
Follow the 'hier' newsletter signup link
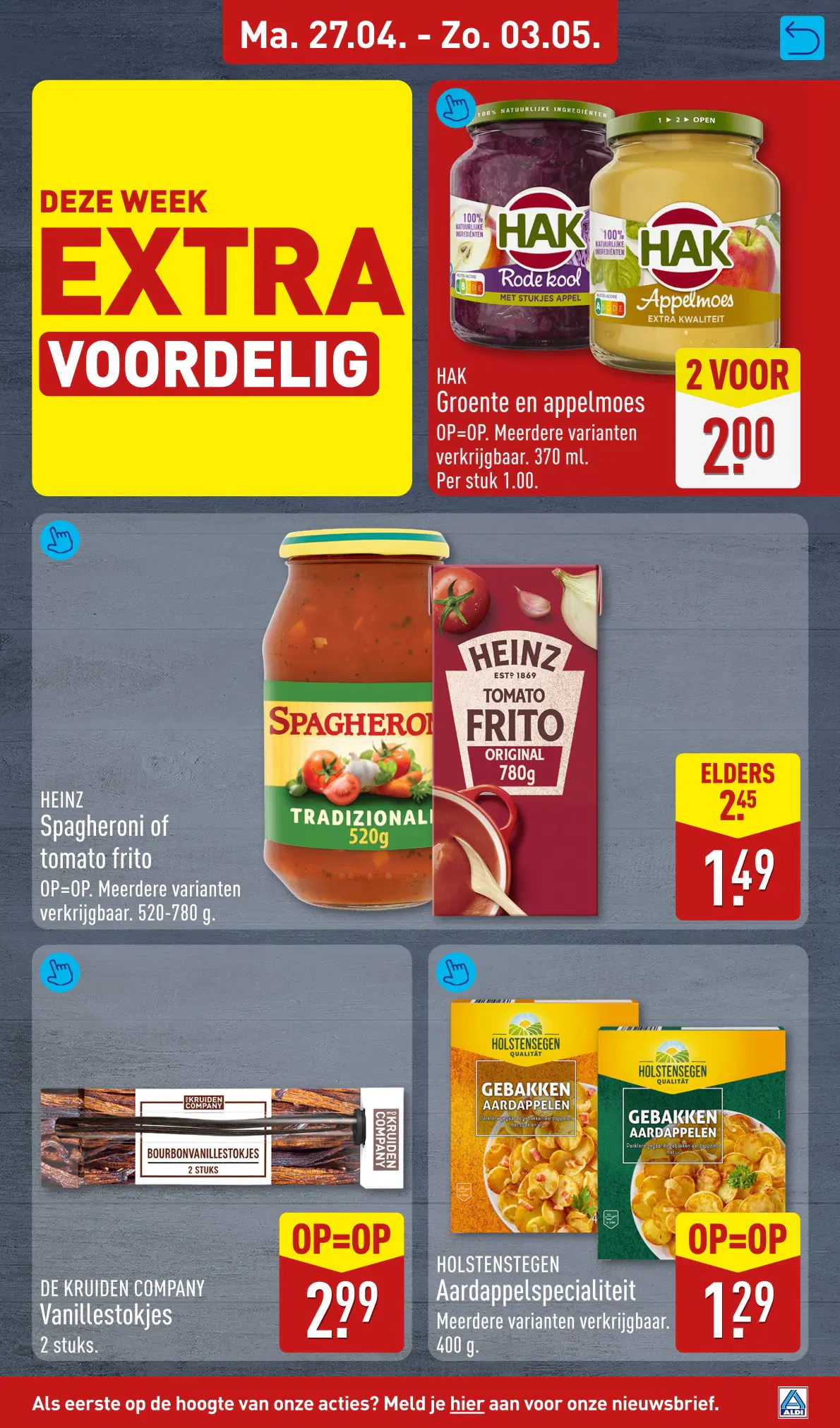467,1403
